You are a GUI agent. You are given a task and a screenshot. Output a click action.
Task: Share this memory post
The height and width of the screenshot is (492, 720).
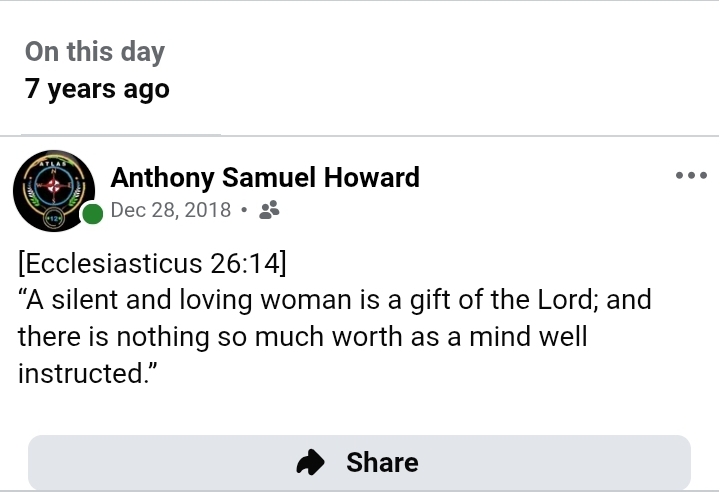pyautogui.click(x=359, y=462)
